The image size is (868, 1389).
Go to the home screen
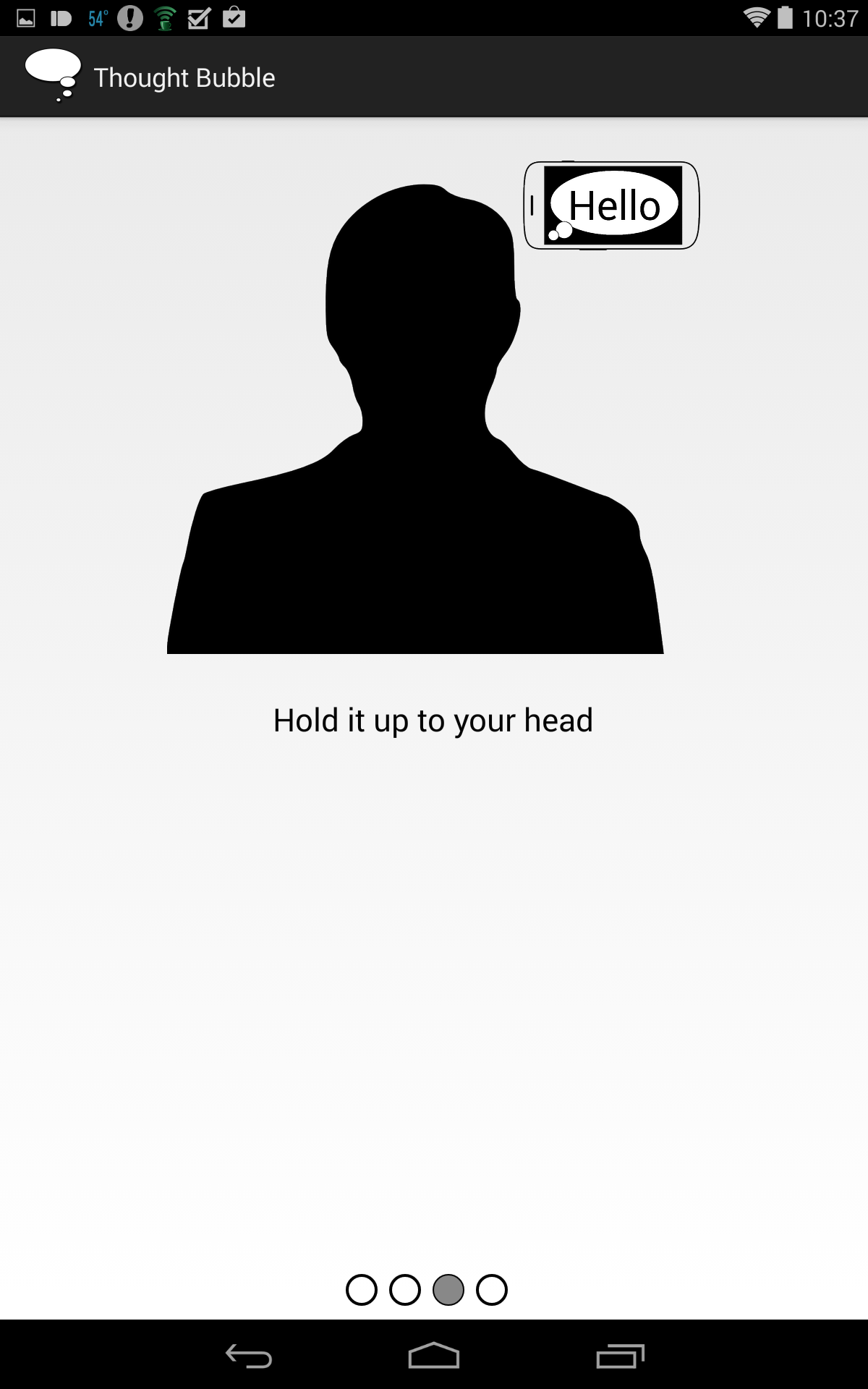[434, 1356]
